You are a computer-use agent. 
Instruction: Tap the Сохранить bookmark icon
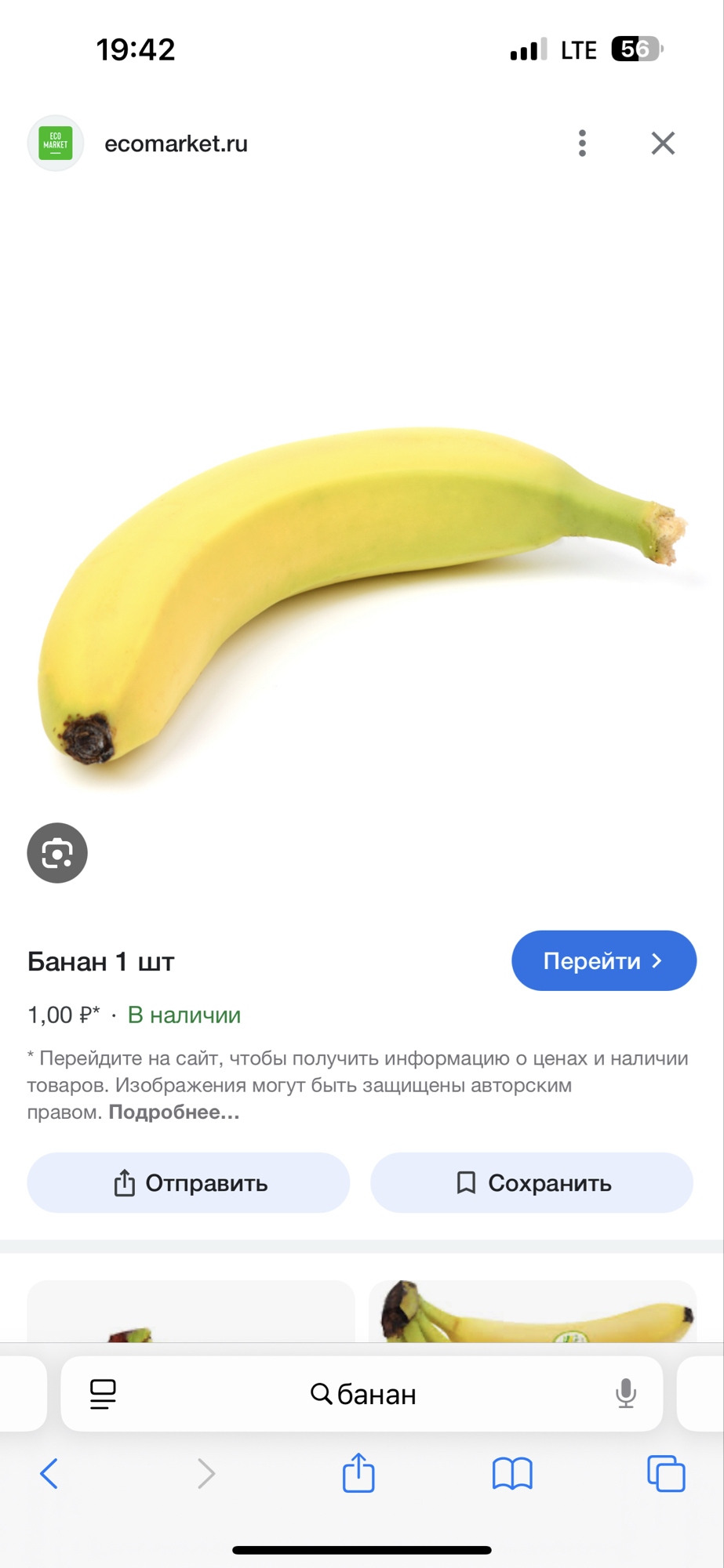coord(466,1182)
